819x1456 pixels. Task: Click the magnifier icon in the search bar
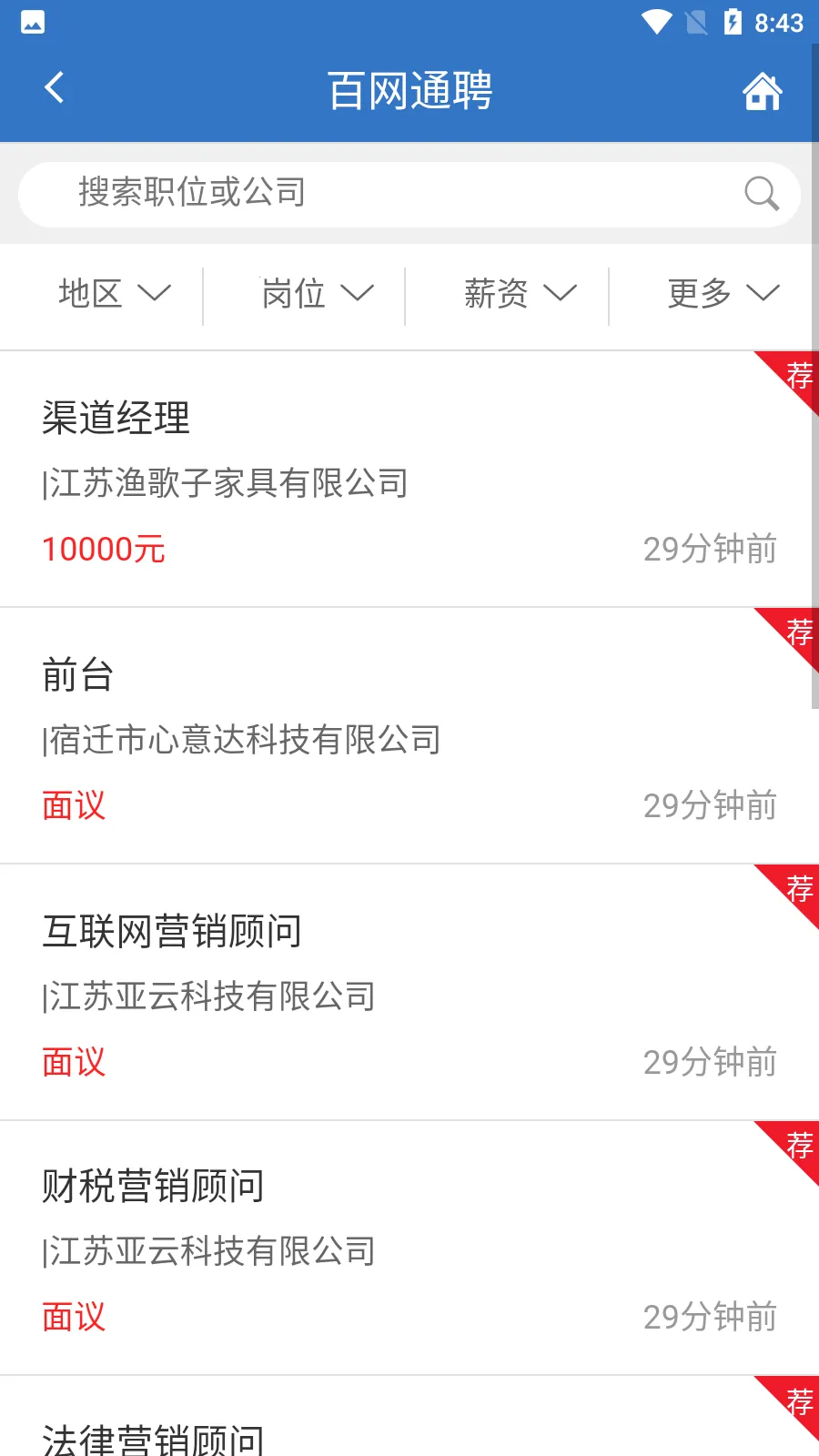coord(760,194)
